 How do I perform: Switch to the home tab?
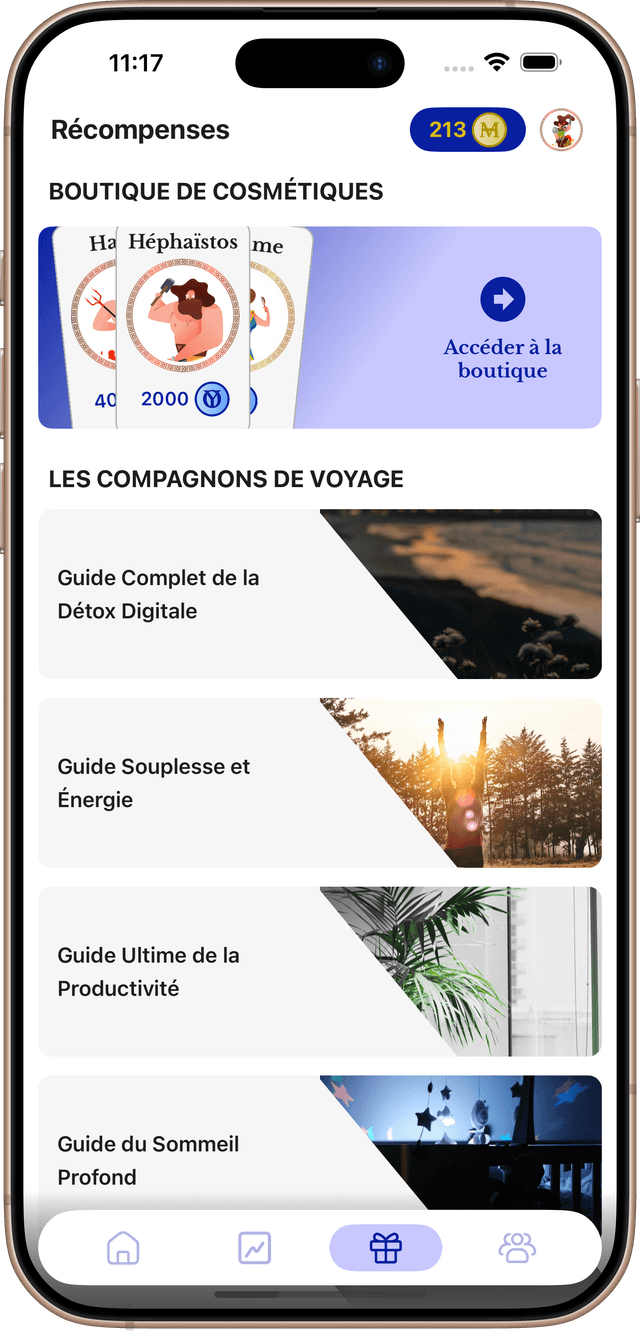pos(123,1247)
